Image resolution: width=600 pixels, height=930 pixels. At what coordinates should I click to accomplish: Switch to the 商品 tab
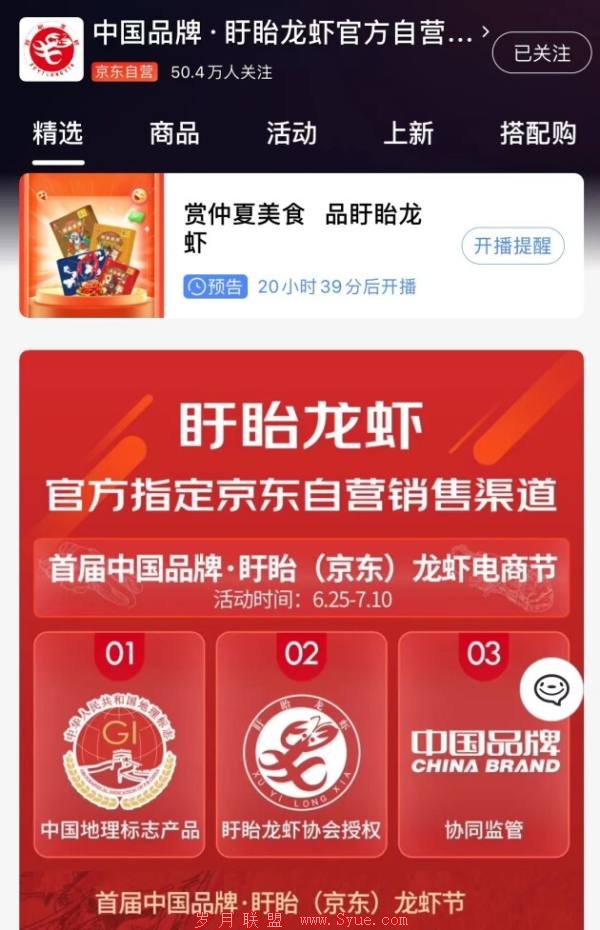174,133
